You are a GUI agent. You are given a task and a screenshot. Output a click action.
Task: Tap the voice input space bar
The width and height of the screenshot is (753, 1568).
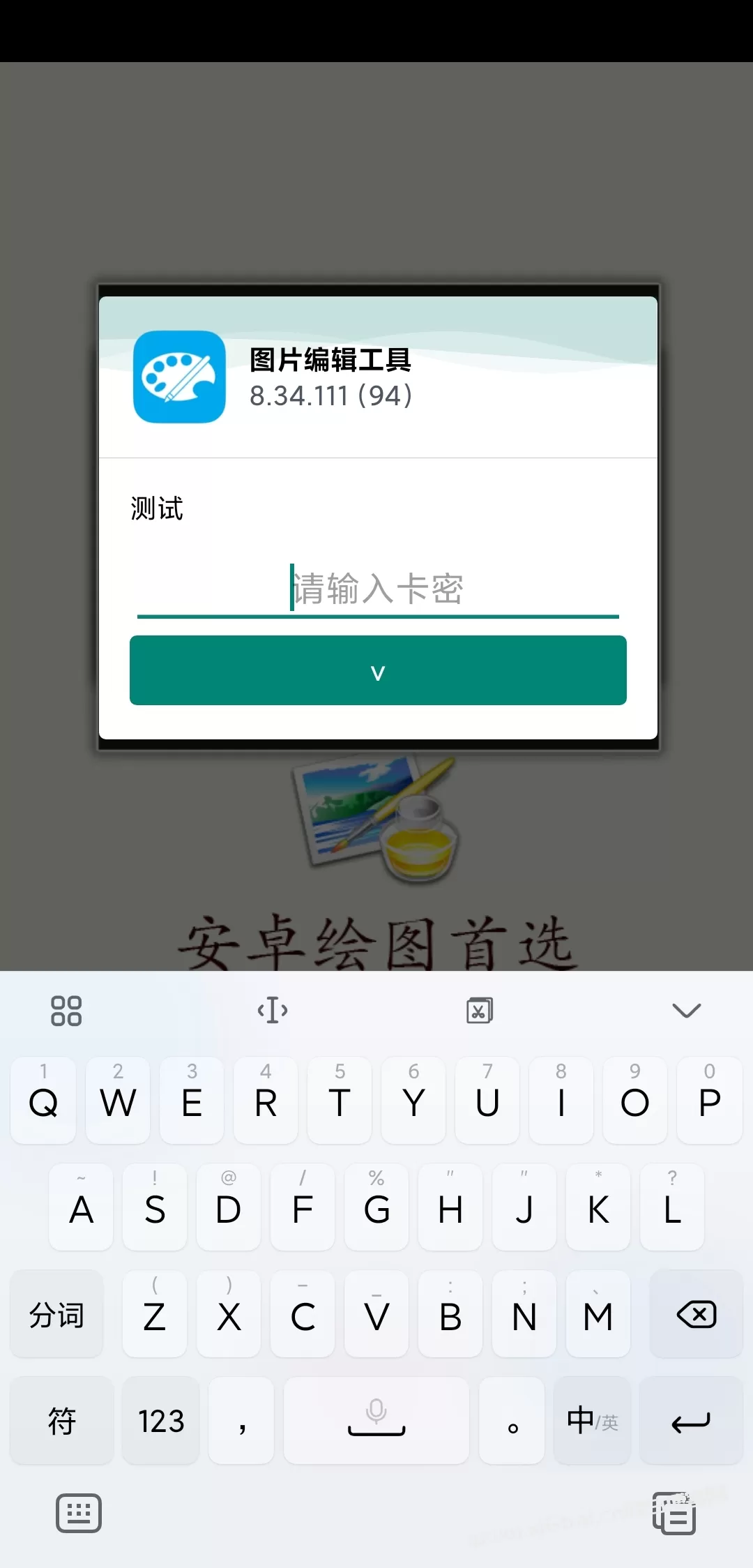pos(376,1421)
